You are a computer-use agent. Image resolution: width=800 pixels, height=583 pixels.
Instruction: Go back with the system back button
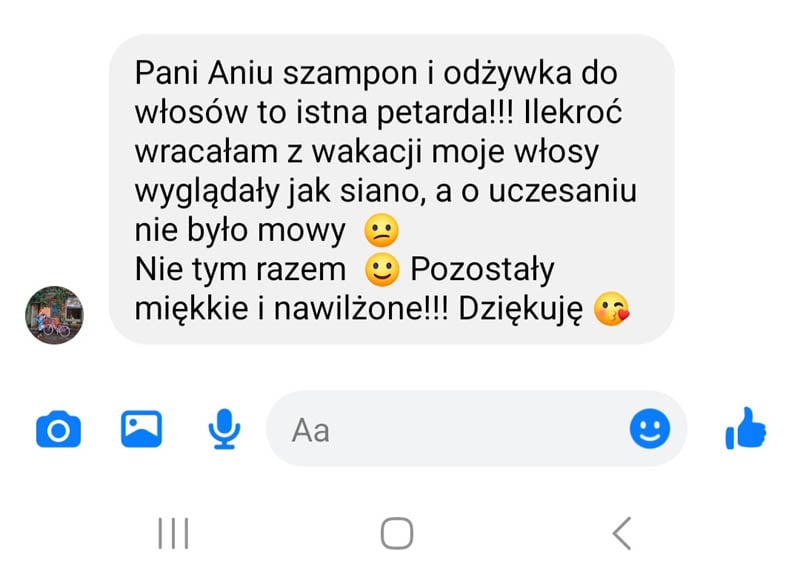point(622,533)
